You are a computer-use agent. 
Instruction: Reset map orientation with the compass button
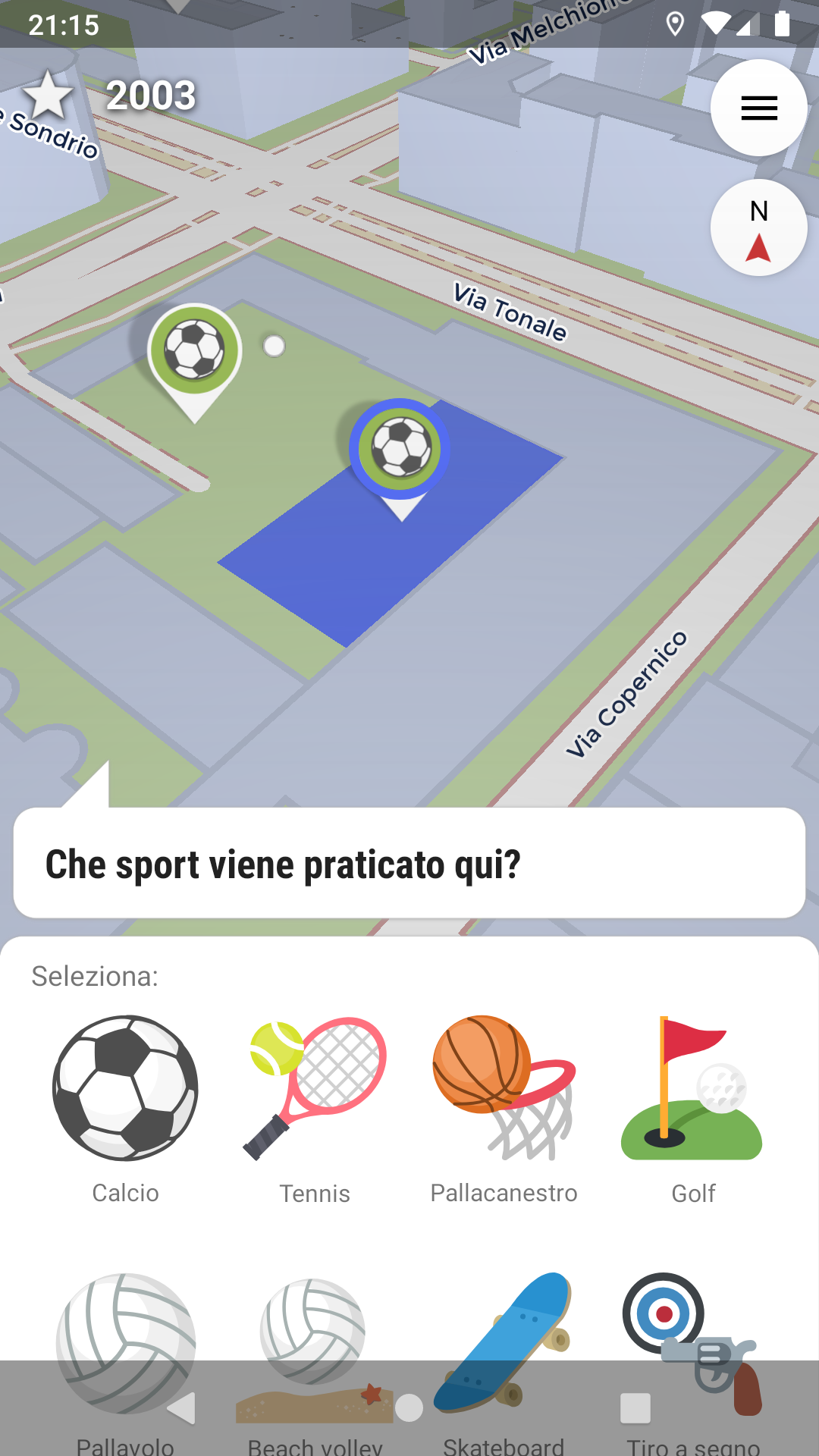click(758, 227)
